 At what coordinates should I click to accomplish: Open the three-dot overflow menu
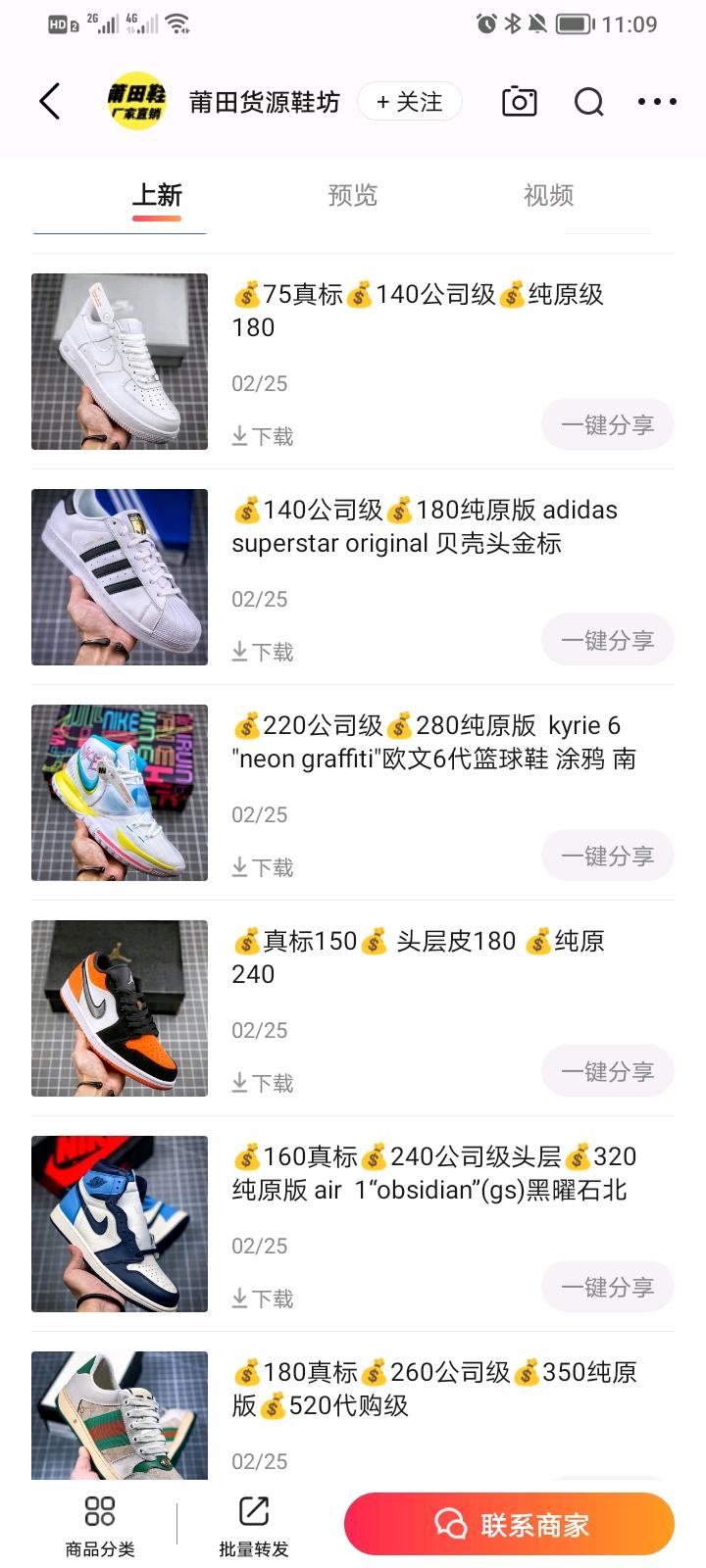click(657, 102)
